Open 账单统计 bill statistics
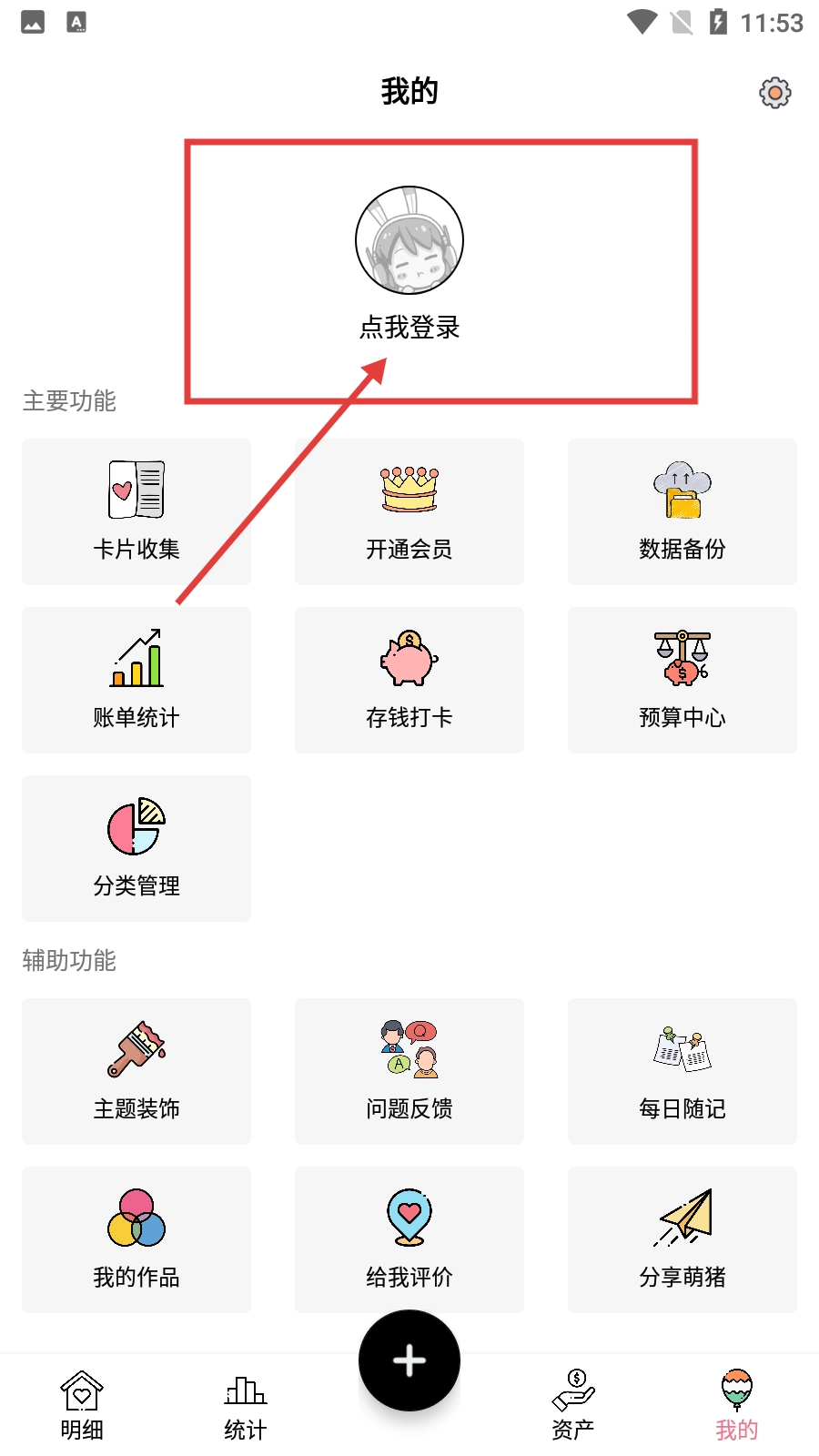Screen dimensions: 819x1456 click(136, 680)
